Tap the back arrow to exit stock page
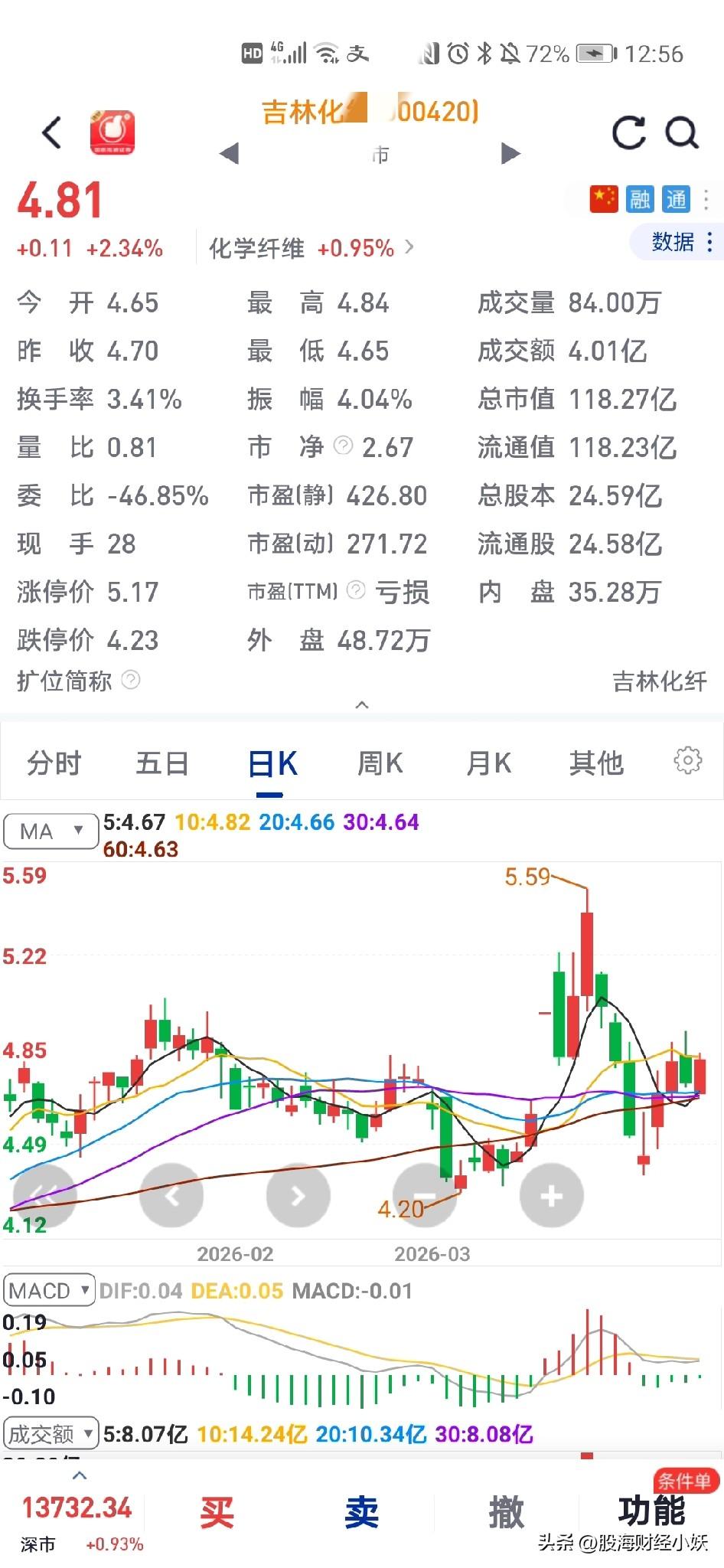This screenshot has height=1568, width=724. click(x=51, y=132)
